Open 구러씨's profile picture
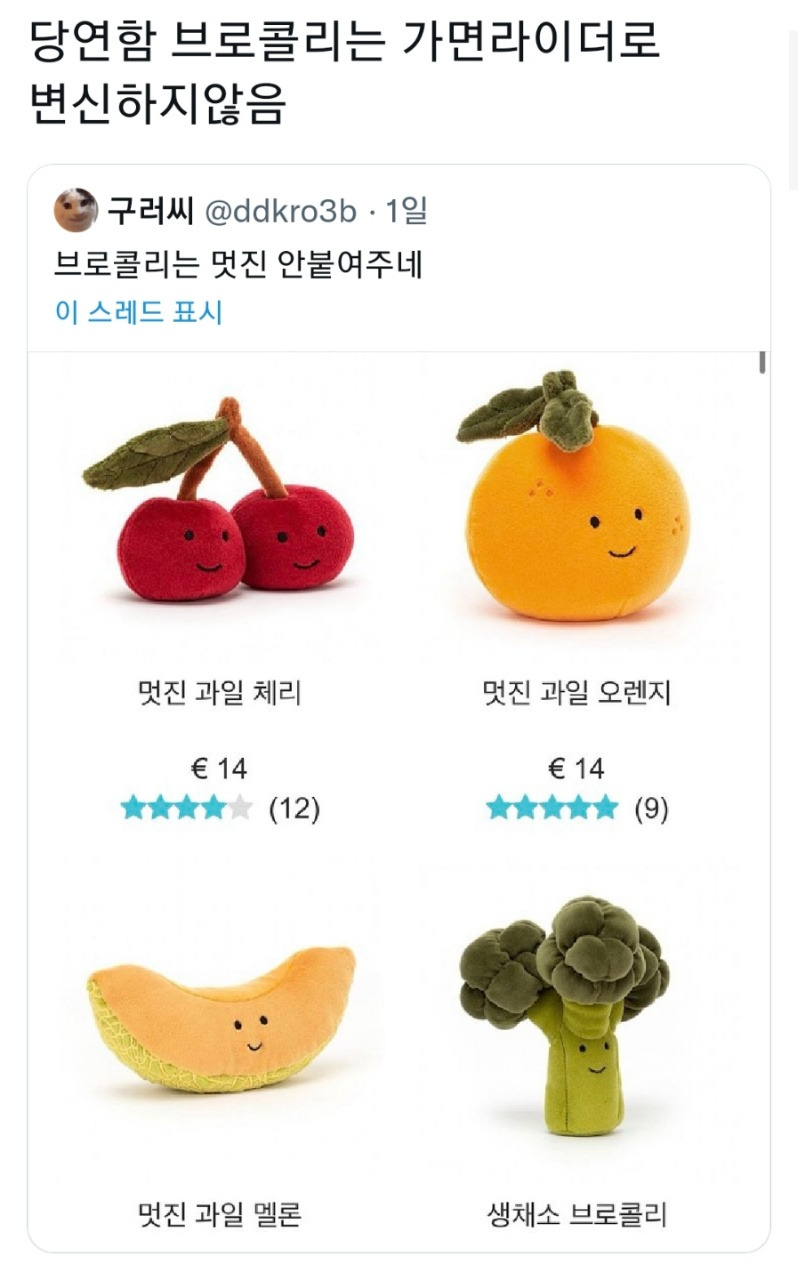Image resolution: width=798 pixels, height=1280 pixels. coord(76,211)
